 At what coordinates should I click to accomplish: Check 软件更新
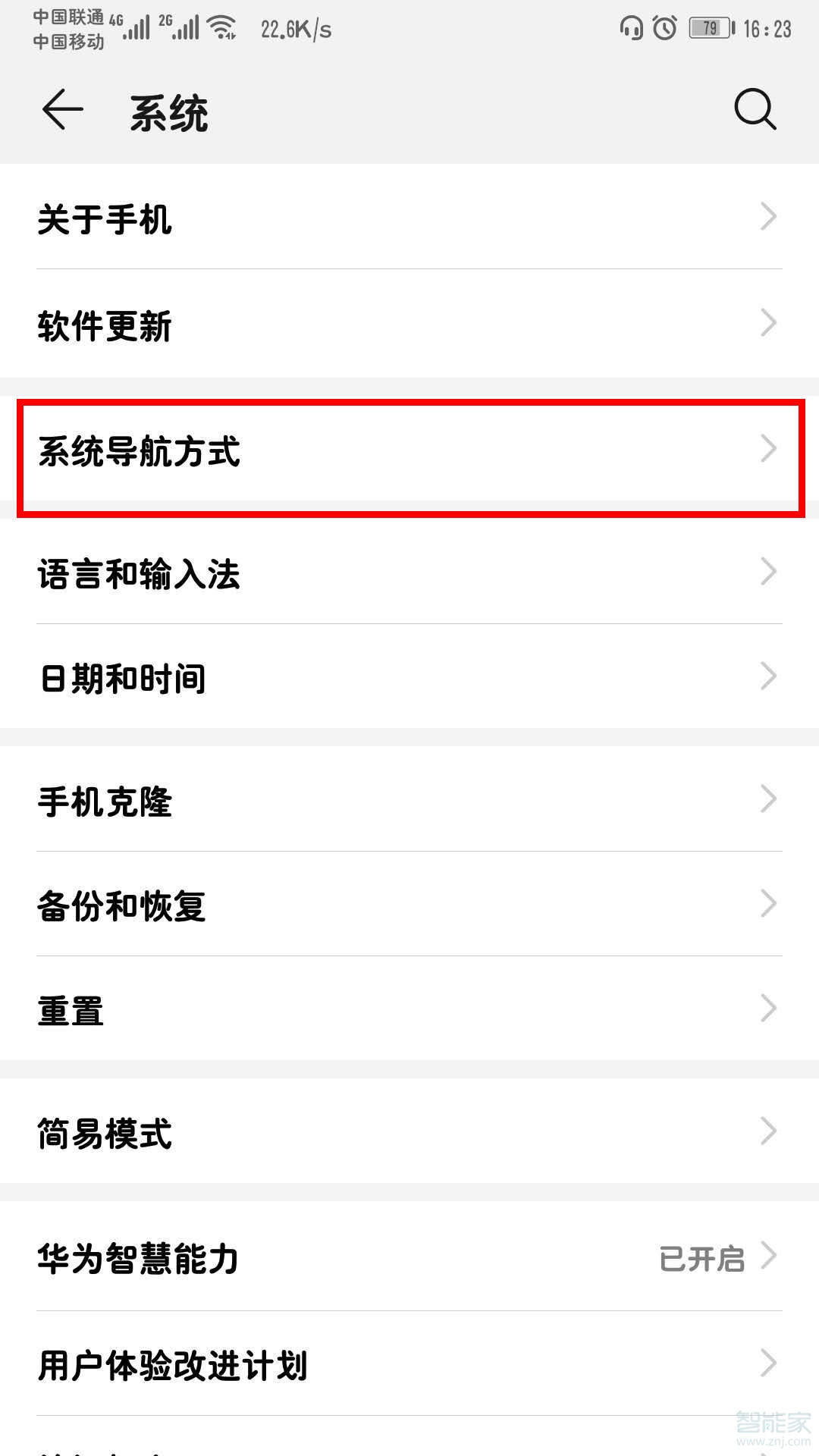click(409, 325)
